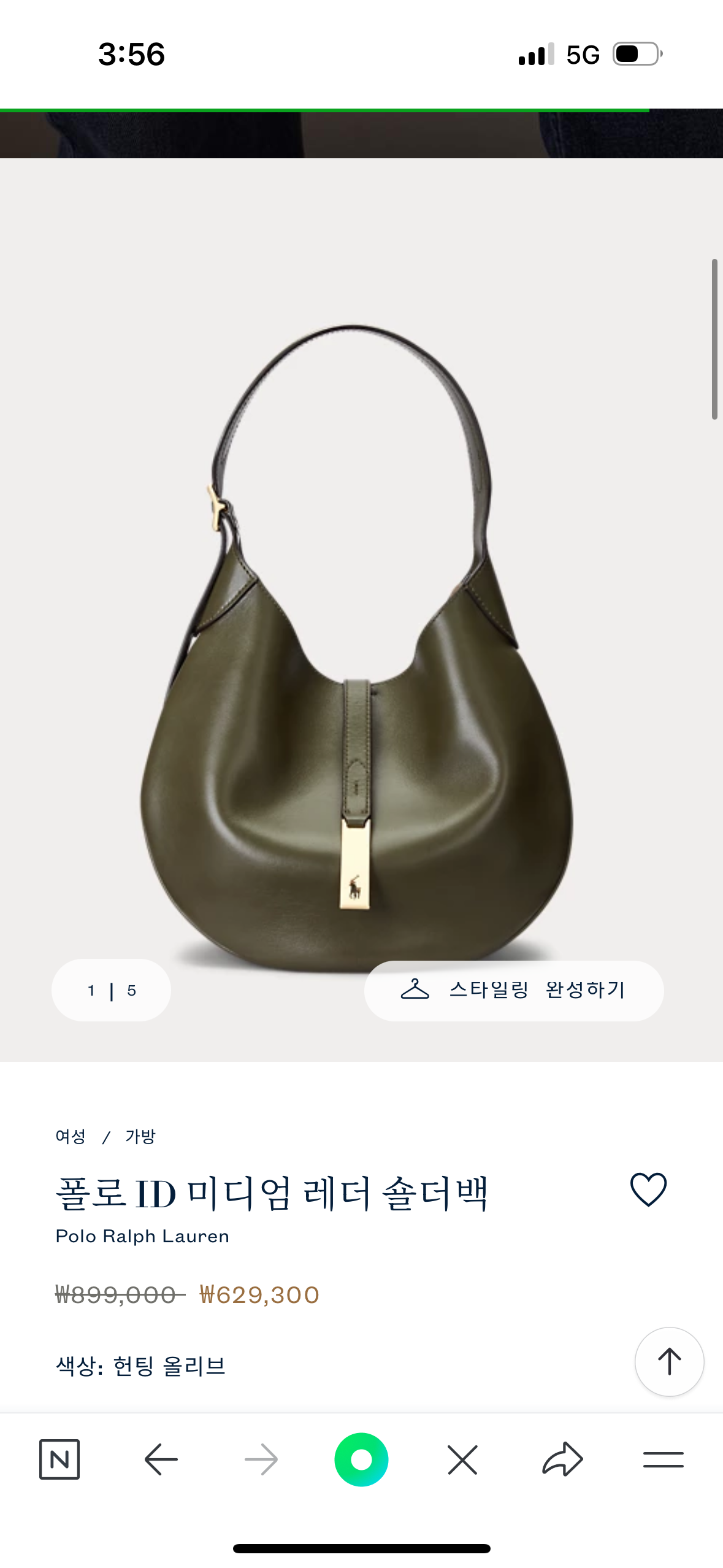Screen dimensions: 723x1568
Task: Jump to top with arrow button
Action: coord(669,1361)
